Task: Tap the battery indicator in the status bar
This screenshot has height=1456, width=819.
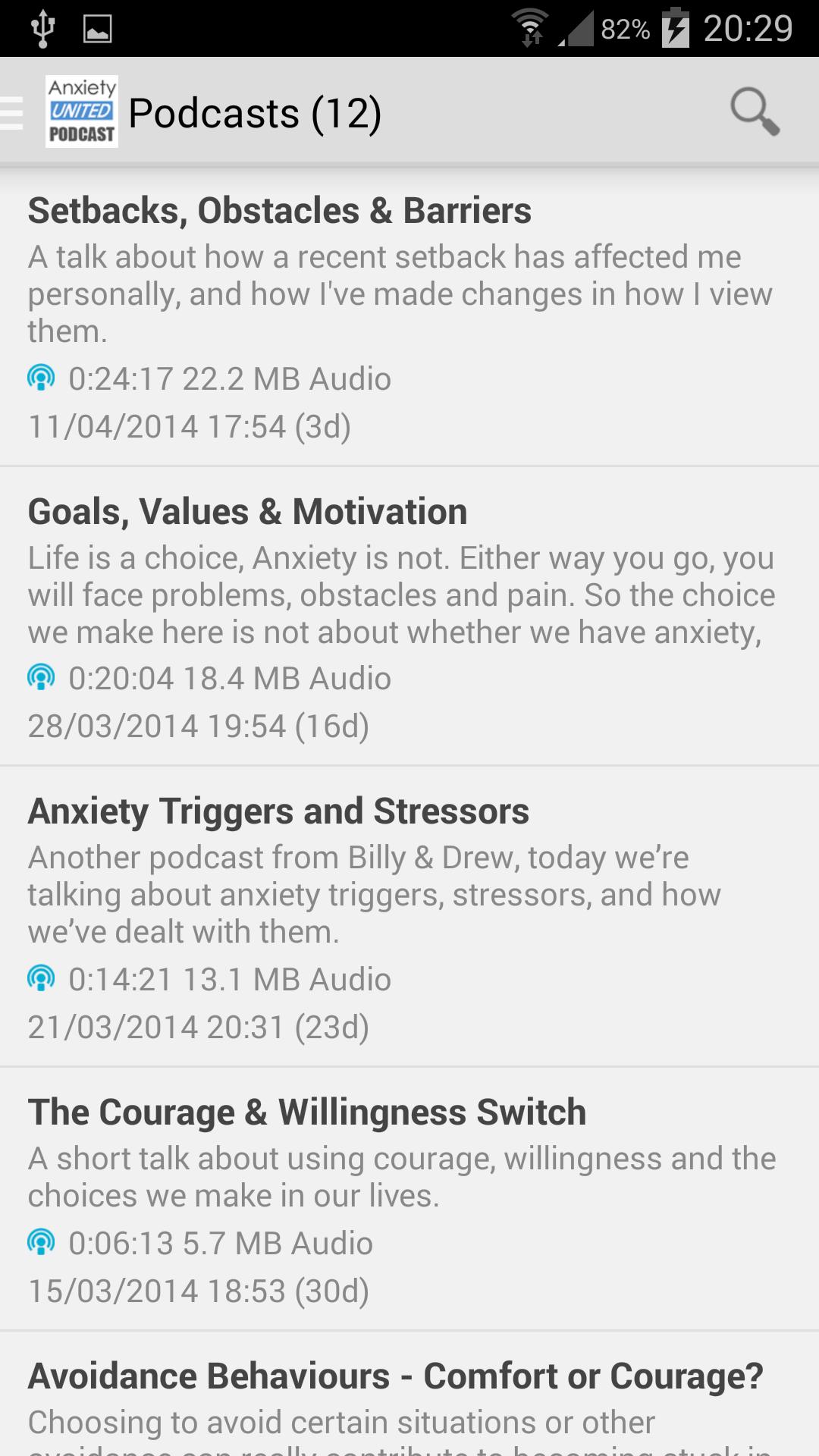Action: click(673, 25)
